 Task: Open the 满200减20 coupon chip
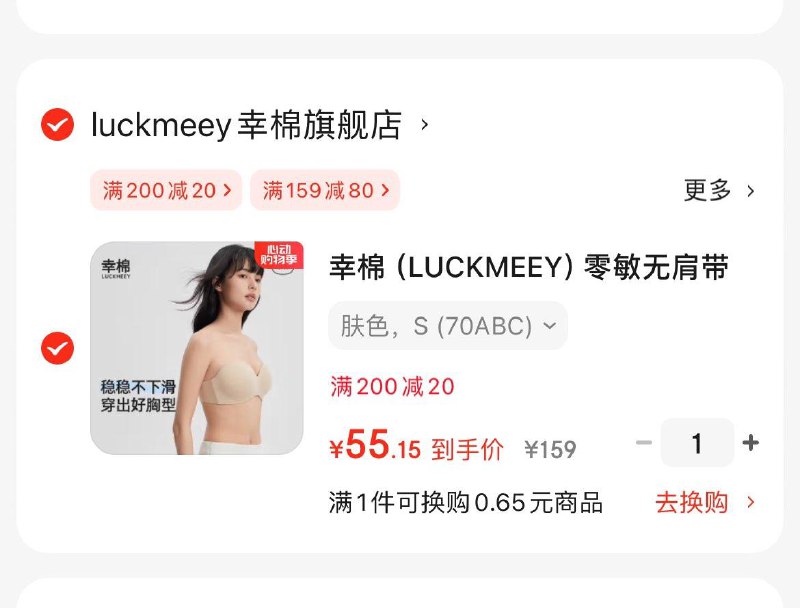(x=166, y=190)
